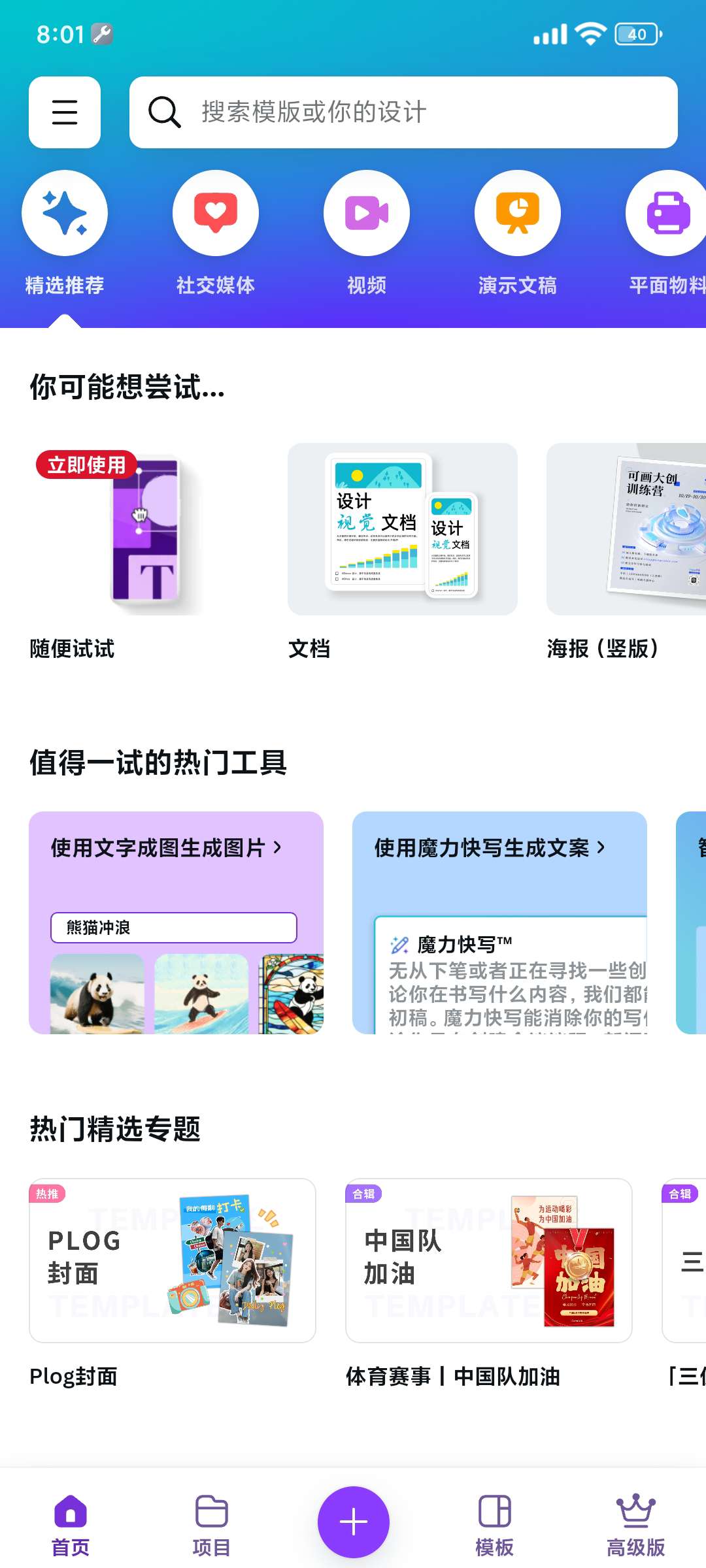Open 随便试试 link

click(71, 649)
